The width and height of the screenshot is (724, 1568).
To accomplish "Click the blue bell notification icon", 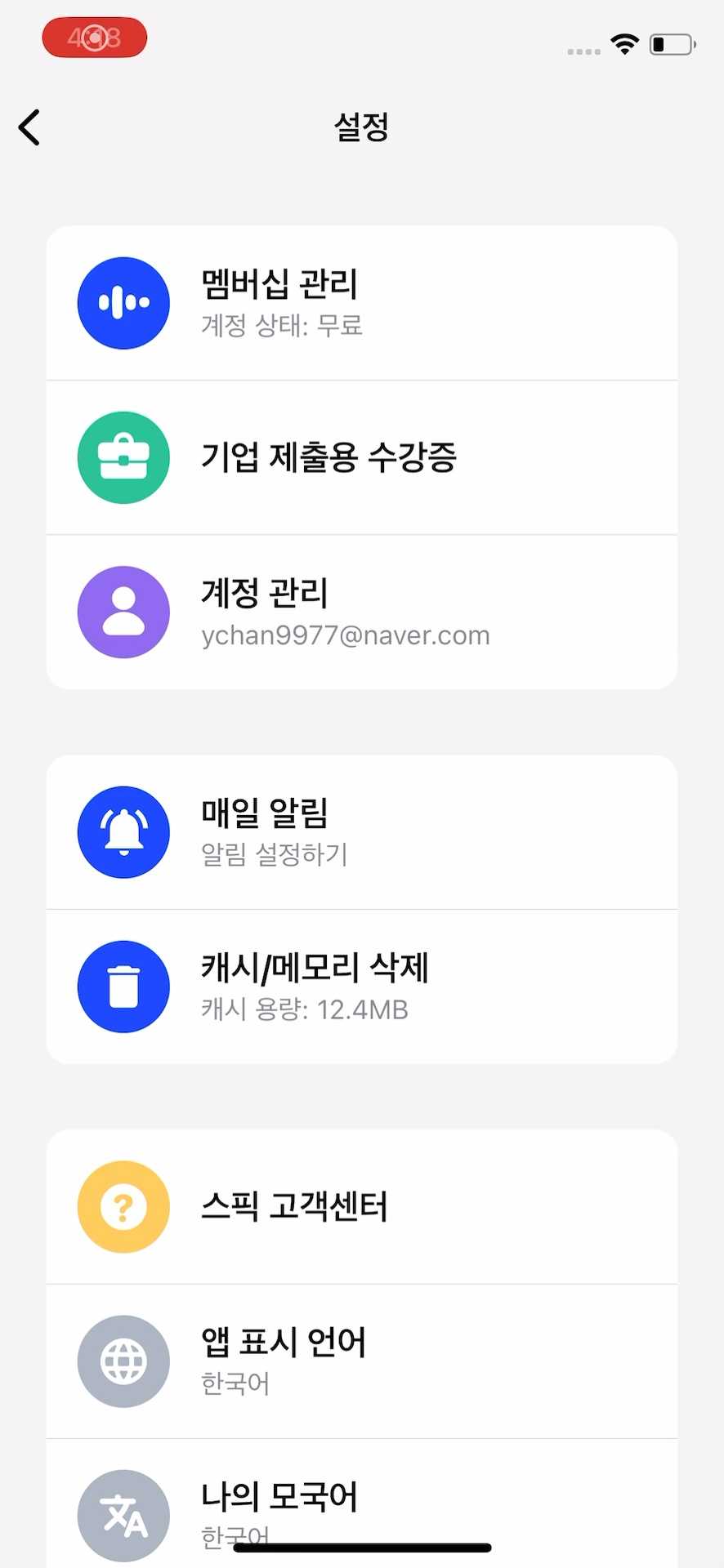I will click(123, 831).
